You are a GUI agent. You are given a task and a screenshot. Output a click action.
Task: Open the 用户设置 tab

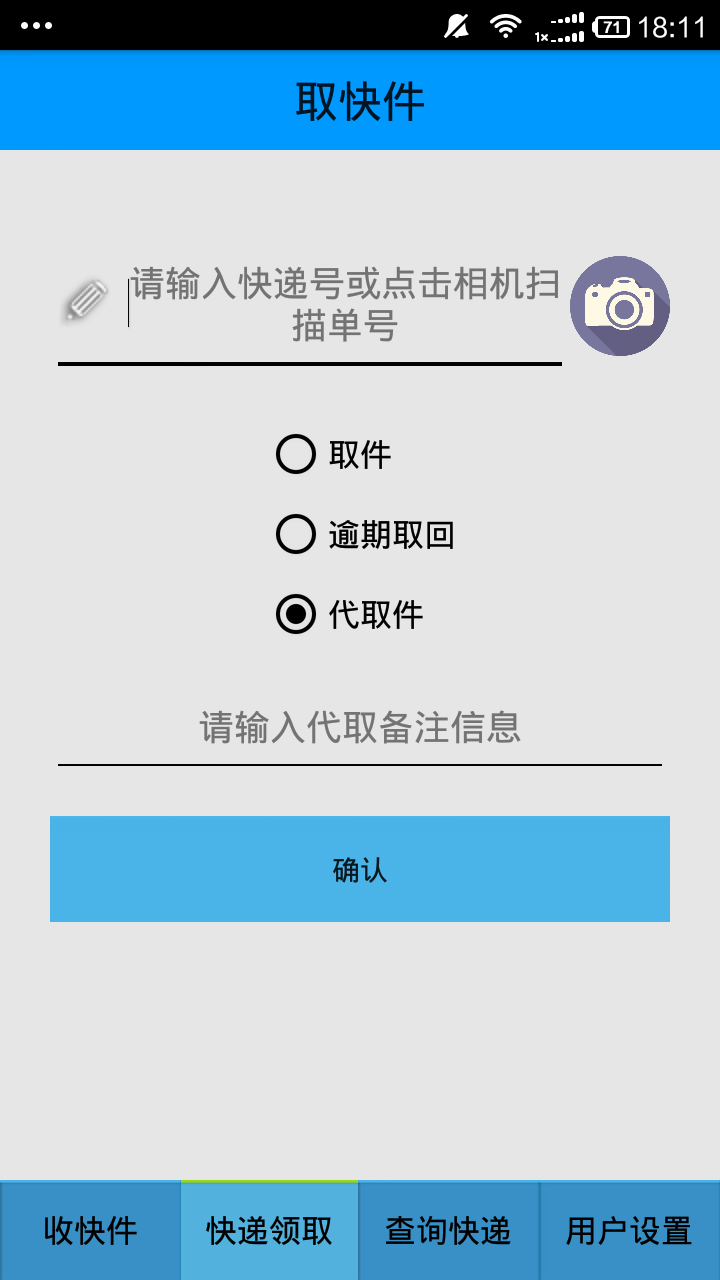(x=629, y=1230)
